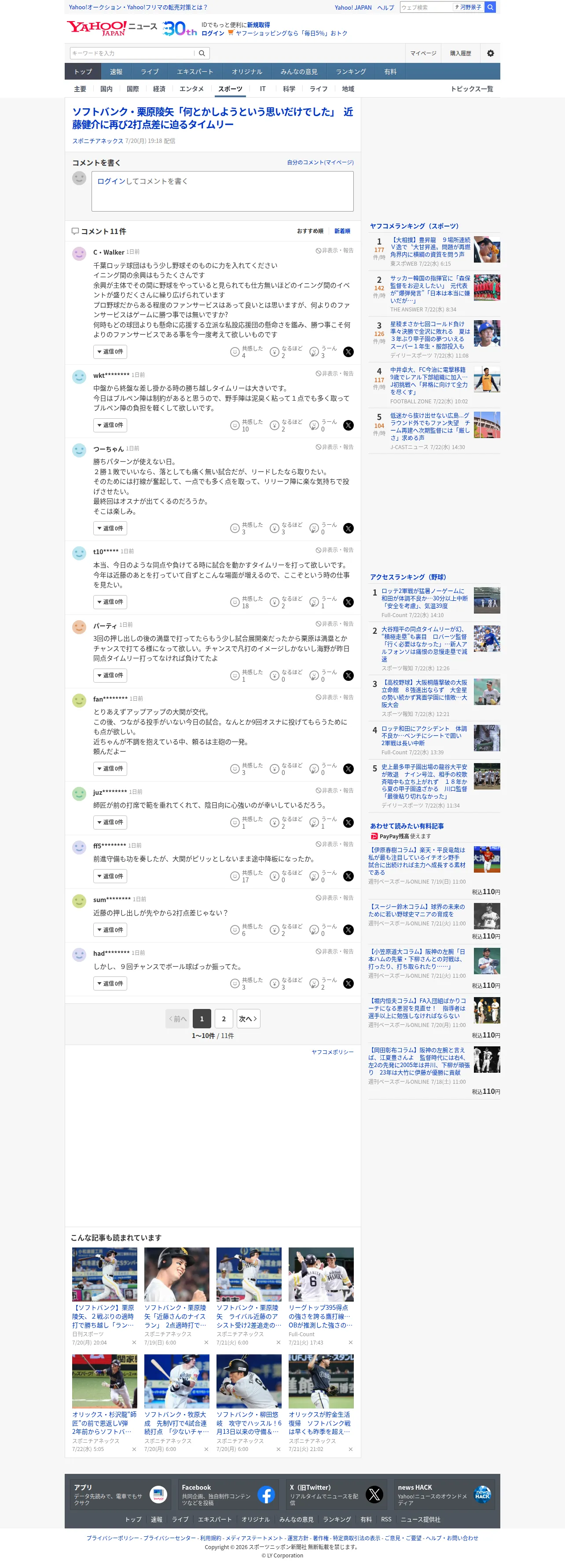Select the 経済 category tab
The height and width of the screenshot is (1568, 565).
[159, 89]
